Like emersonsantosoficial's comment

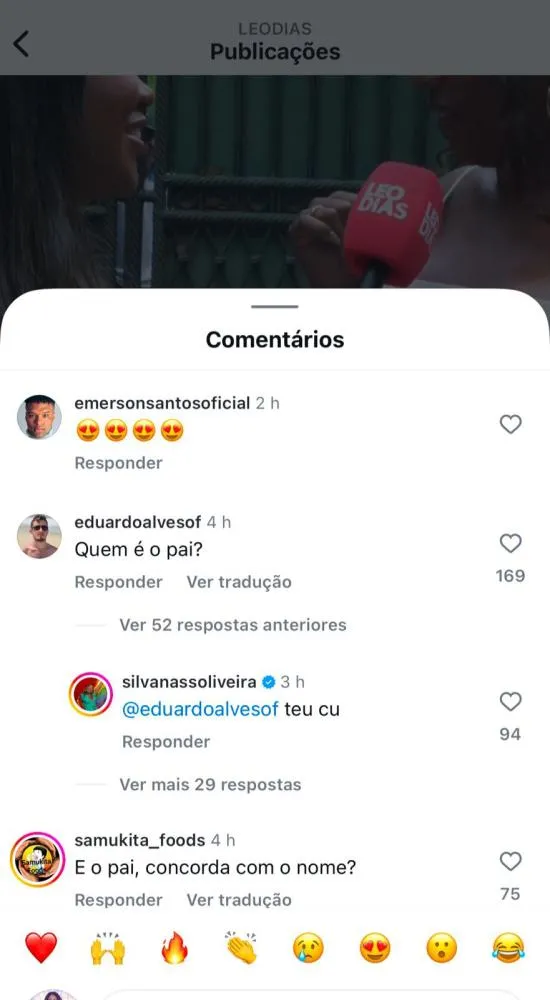point(510,424)
